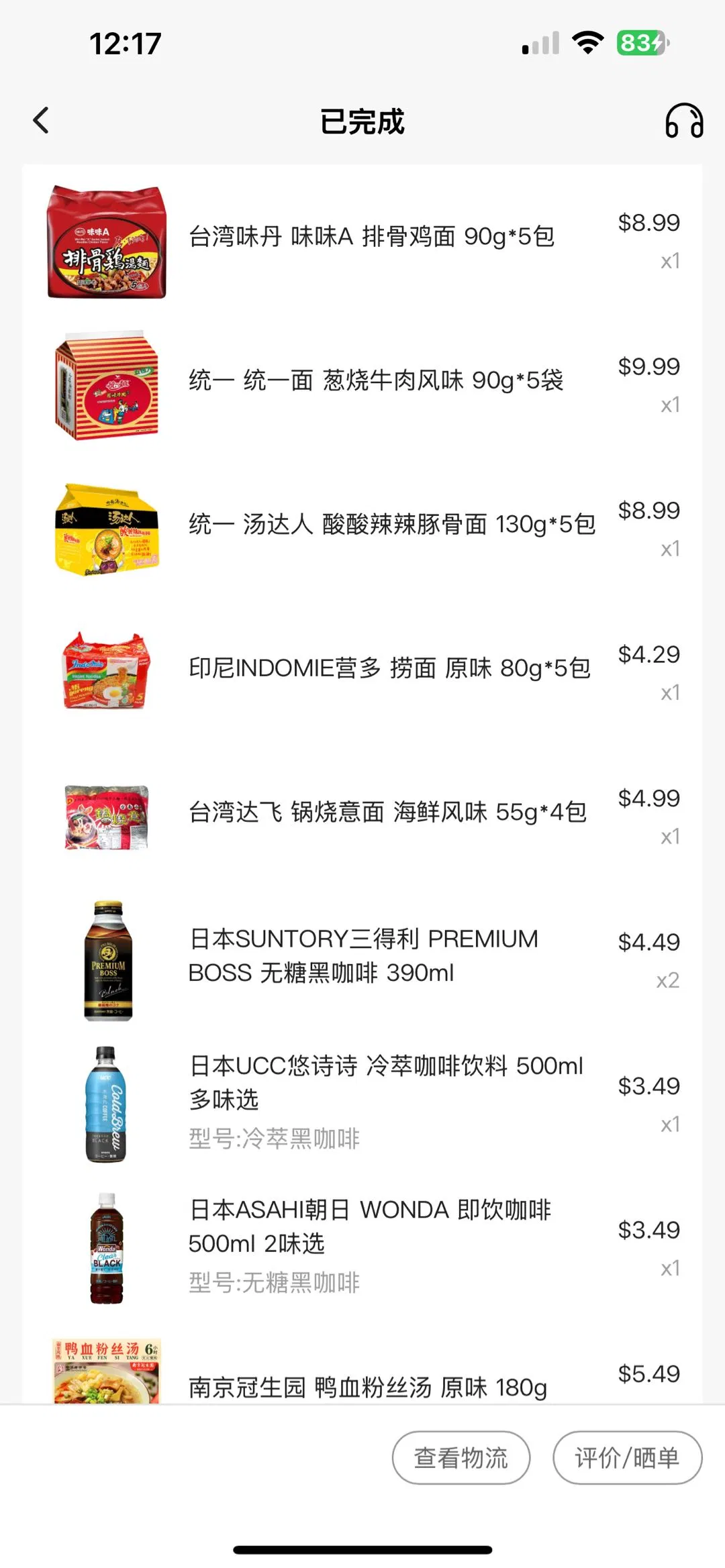Open 统一面 葱烧牛肉风味 item
The height and width of the screenshot is (1568, 725).
click(376, 381)
